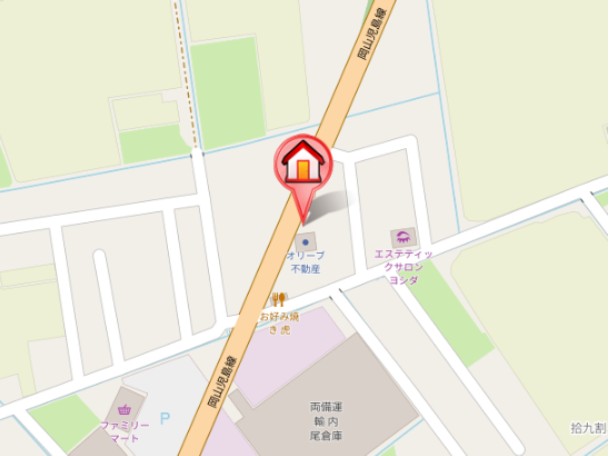609x456 pixels.
Task: Select the オリーブ不動産 map marker
Action: [x=306, y=242]
